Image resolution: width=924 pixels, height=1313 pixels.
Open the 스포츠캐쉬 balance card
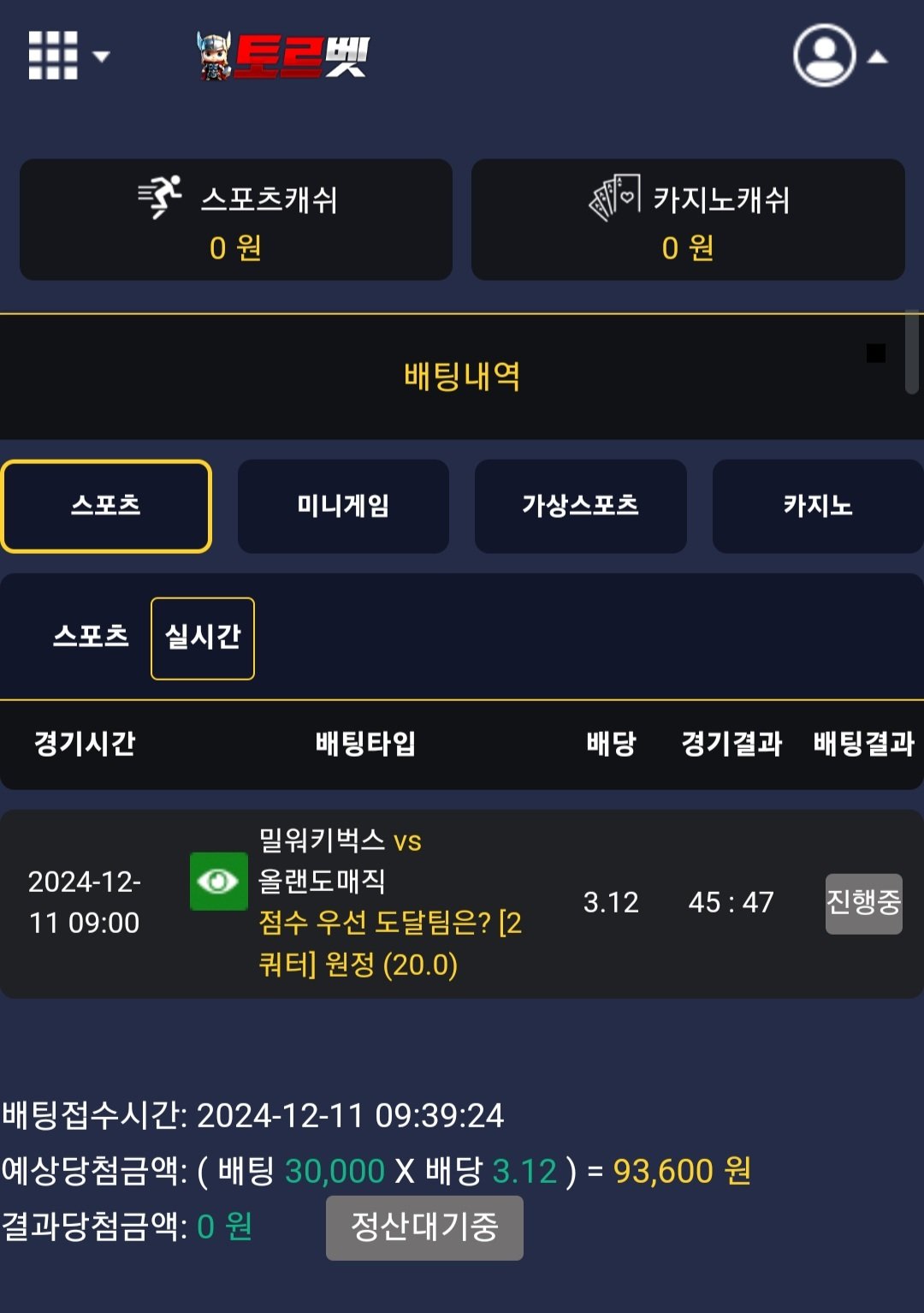236,220
